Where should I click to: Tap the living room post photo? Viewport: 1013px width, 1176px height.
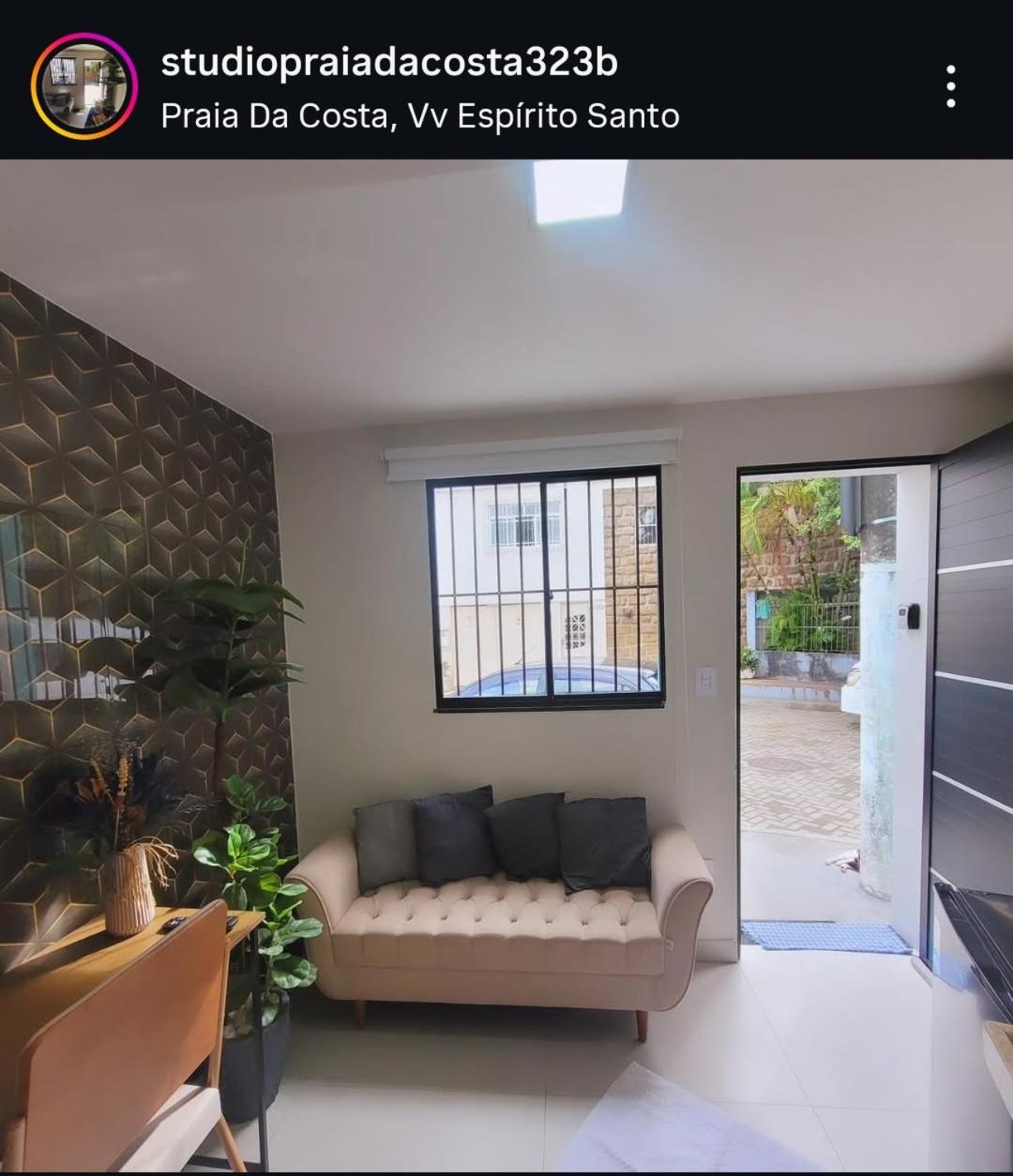coord(506,666)
